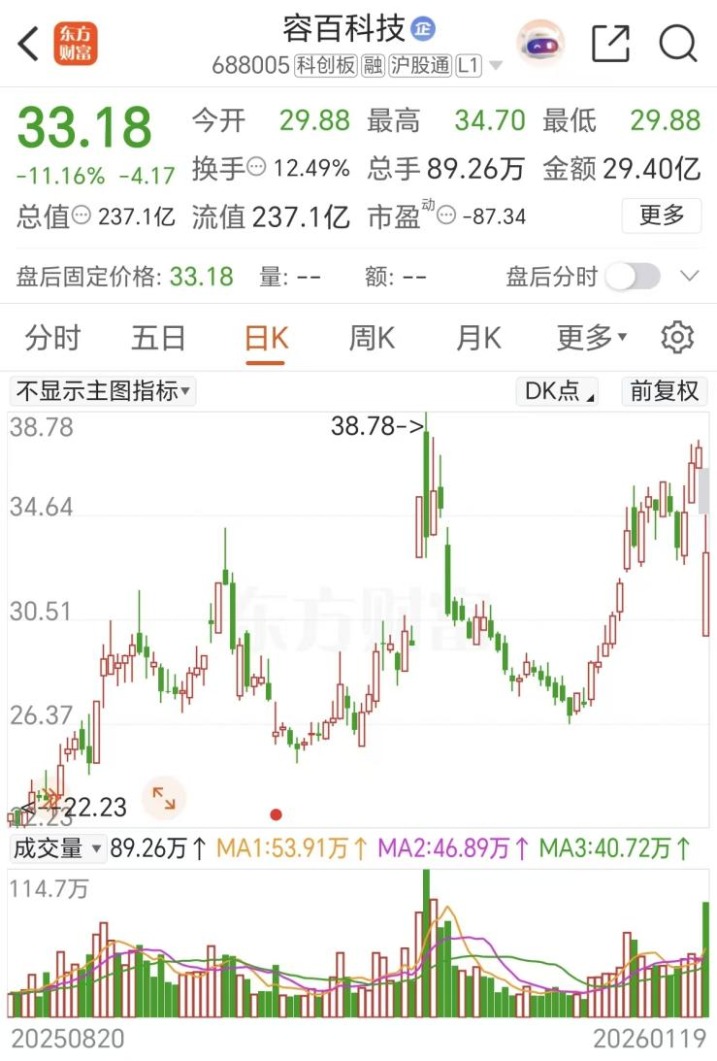This screenshot has width=717, height=1061.
Task: Open the dropdown arrow next to stock code 688005
Action: click(496, 67)
